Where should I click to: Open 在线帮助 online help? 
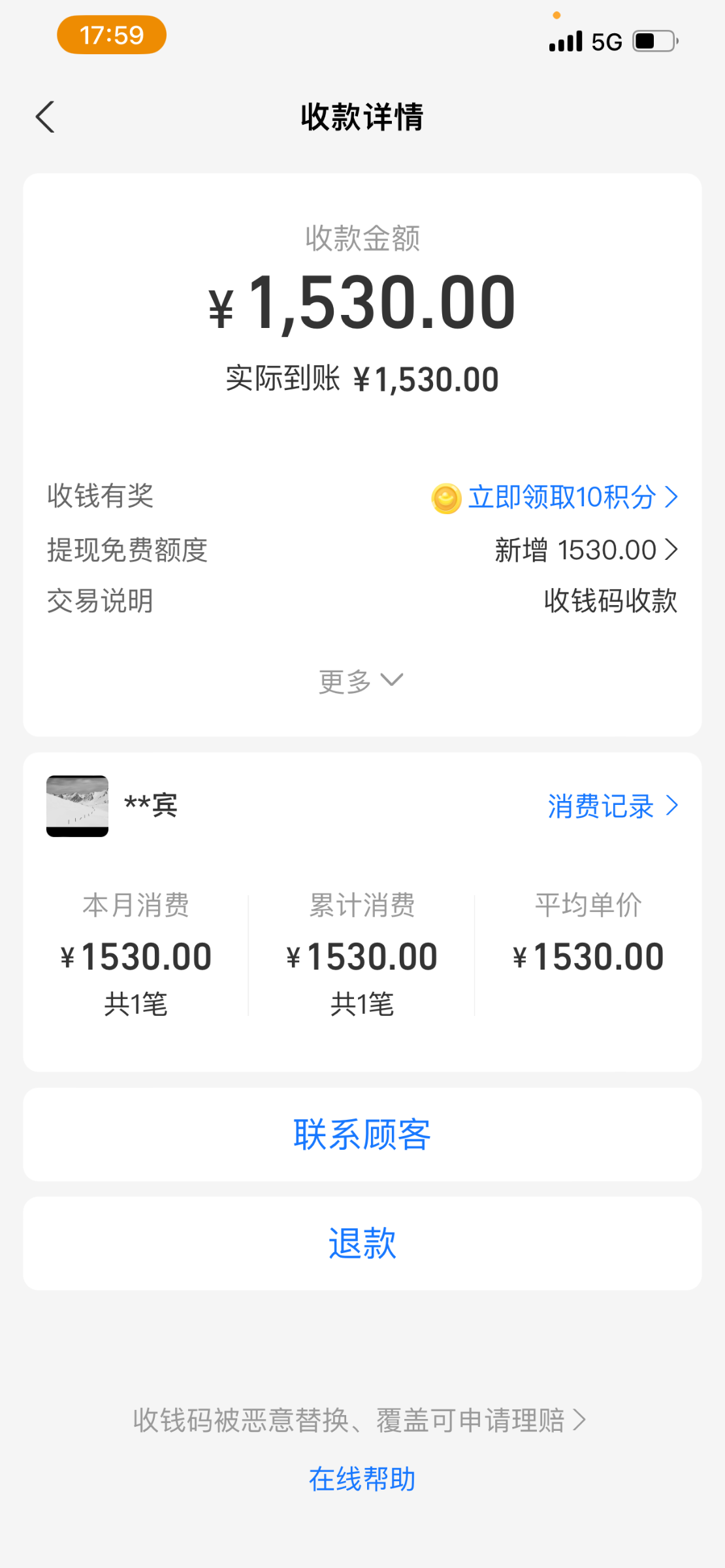click(x=362, y=1480)
